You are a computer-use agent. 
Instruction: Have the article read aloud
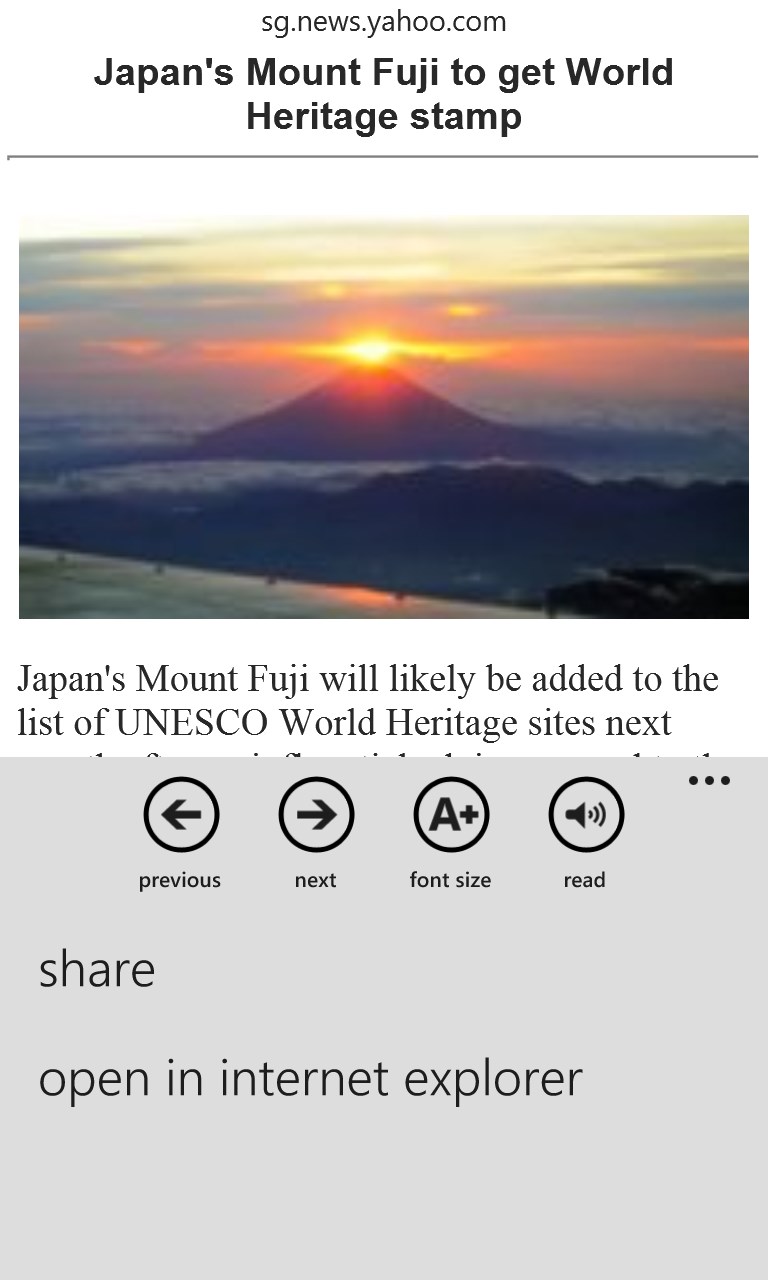pyautogui.click(x=586, y=816)
